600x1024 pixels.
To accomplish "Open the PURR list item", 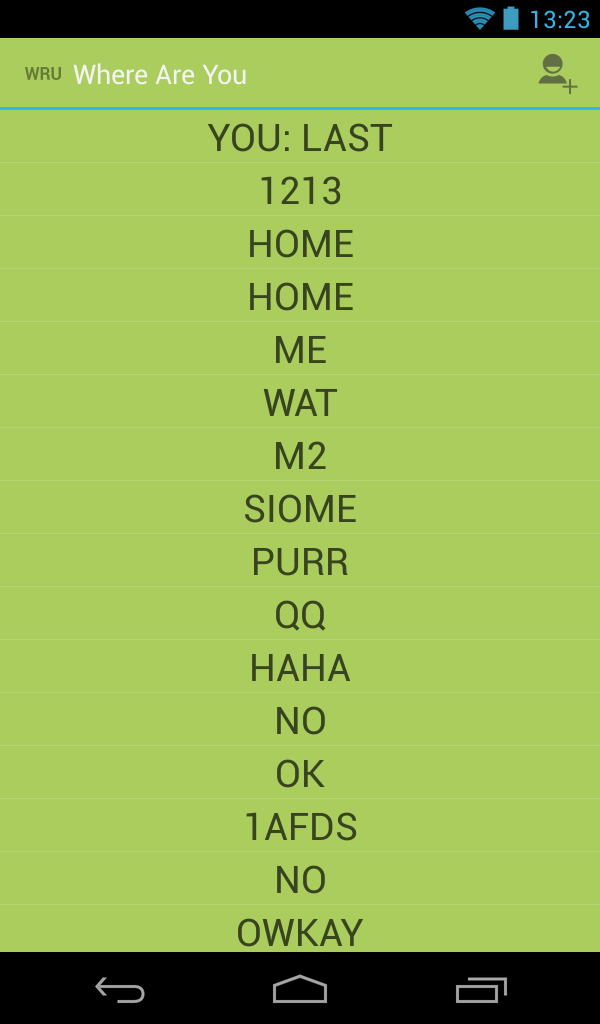I will coord(300,562).
